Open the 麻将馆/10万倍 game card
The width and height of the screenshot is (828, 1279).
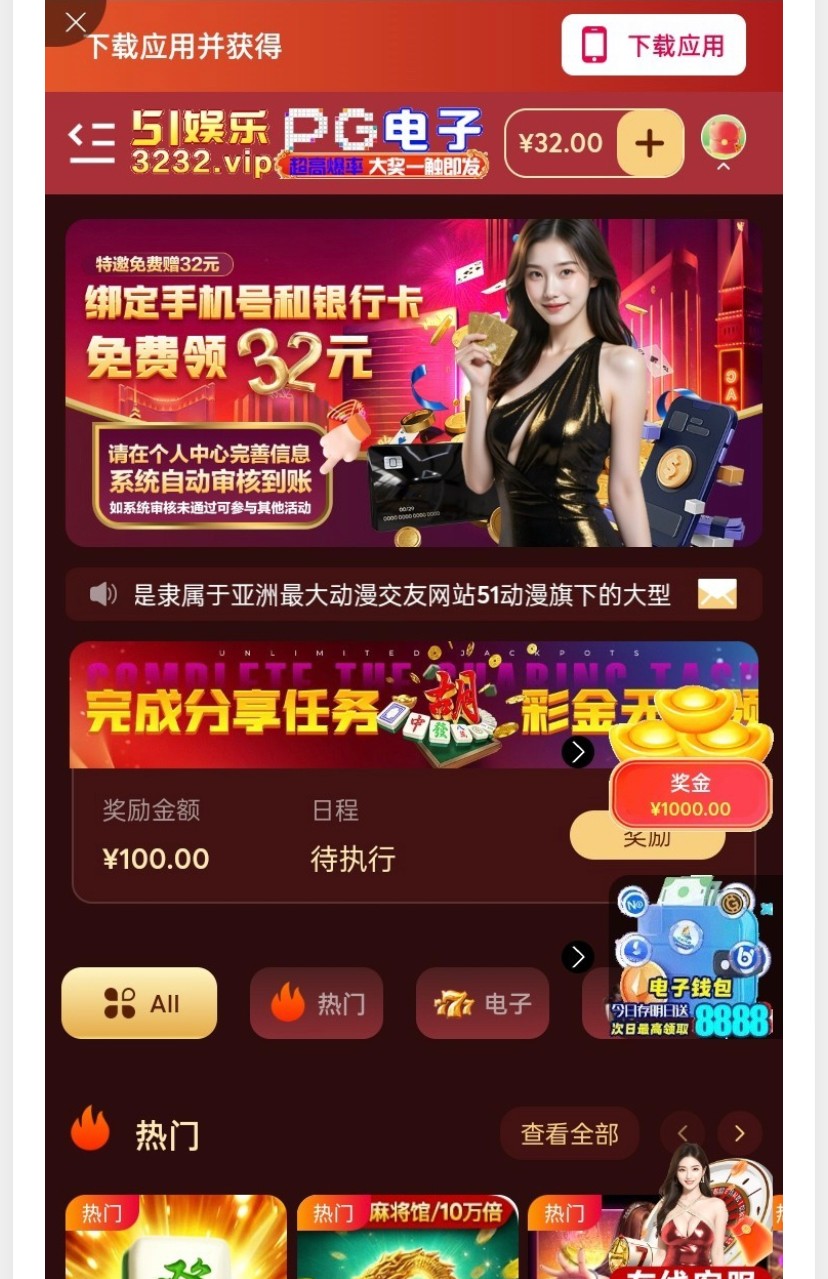point(407,1240)
